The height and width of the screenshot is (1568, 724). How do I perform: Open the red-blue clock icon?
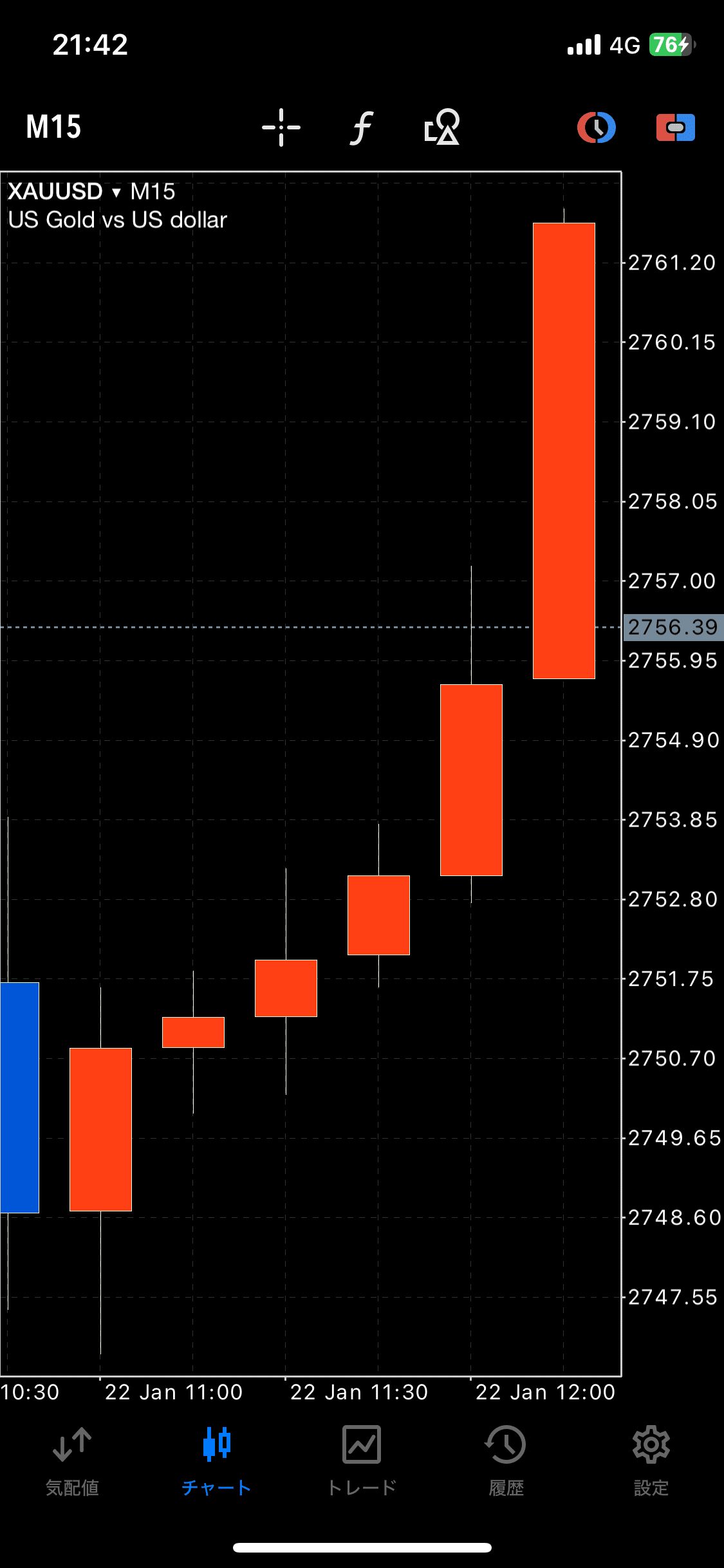[596, 127]
